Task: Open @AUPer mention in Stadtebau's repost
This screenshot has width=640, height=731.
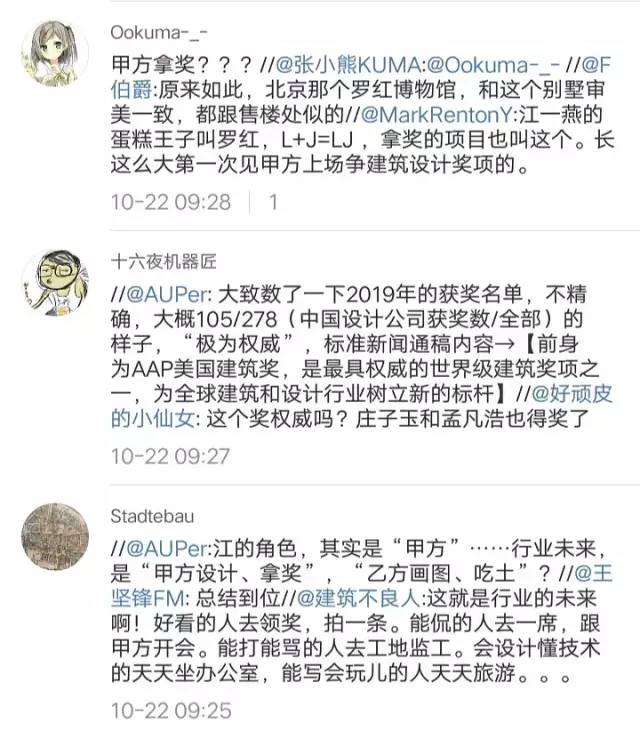Action: click(166, 551)
